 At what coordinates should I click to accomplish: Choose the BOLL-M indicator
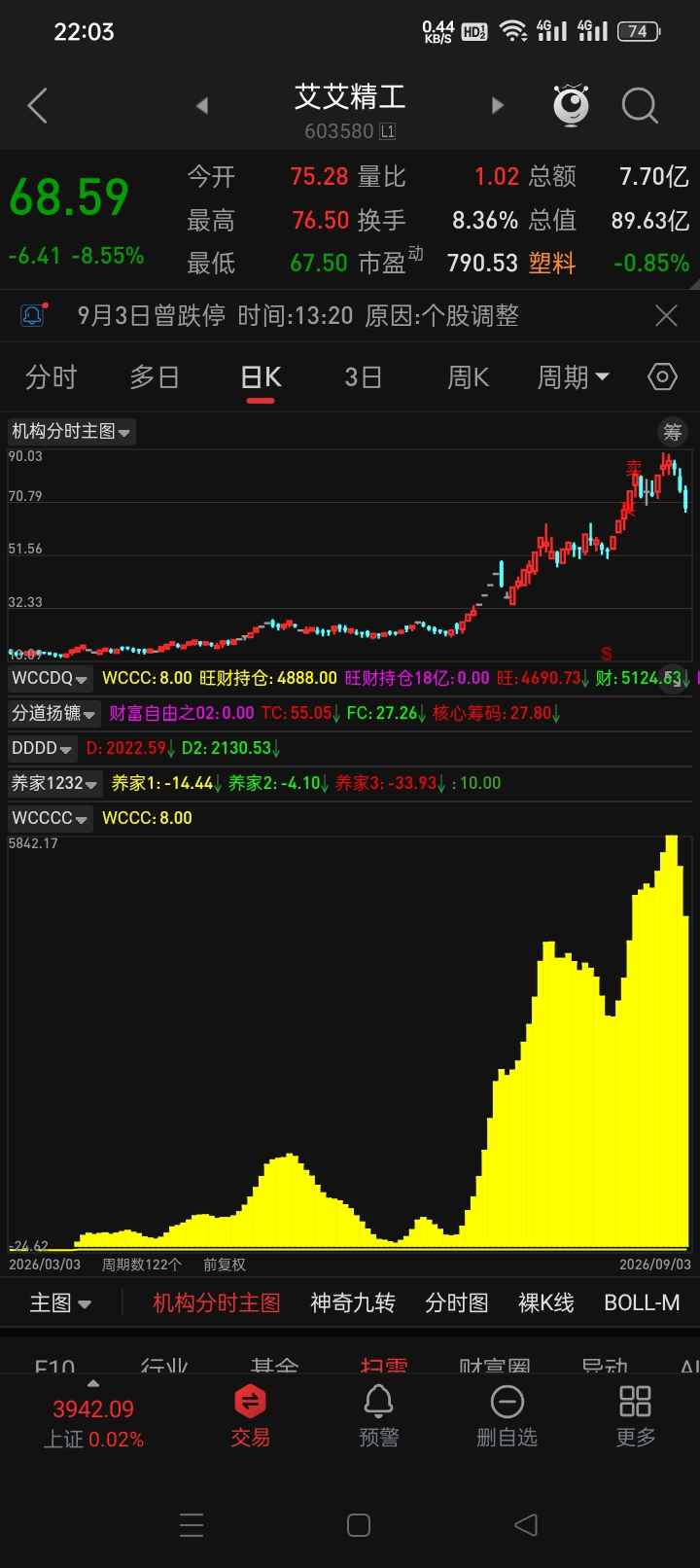pyautogui.click(x=642, y=1302)
